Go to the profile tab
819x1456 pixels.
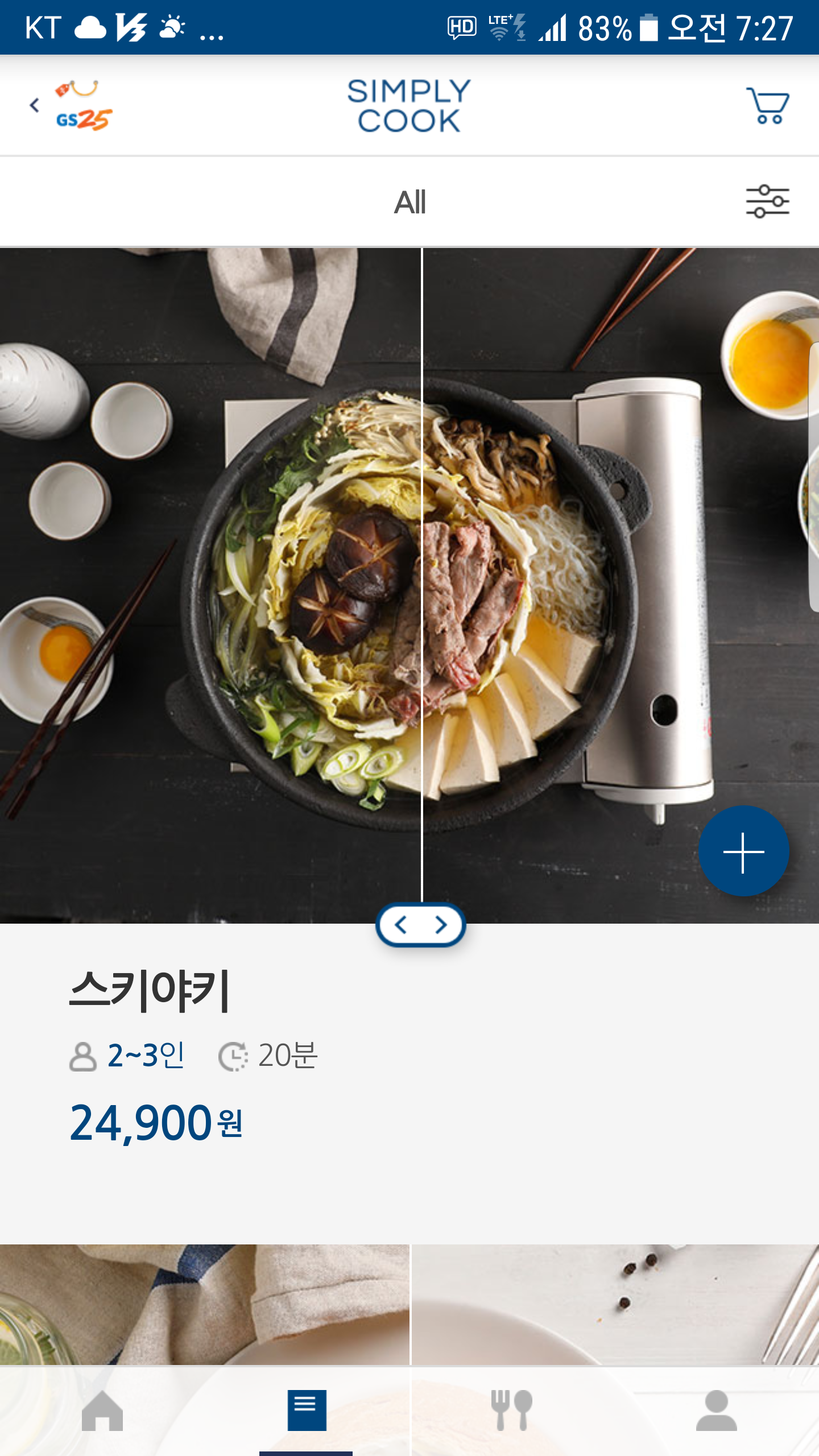click(716, 1410)
